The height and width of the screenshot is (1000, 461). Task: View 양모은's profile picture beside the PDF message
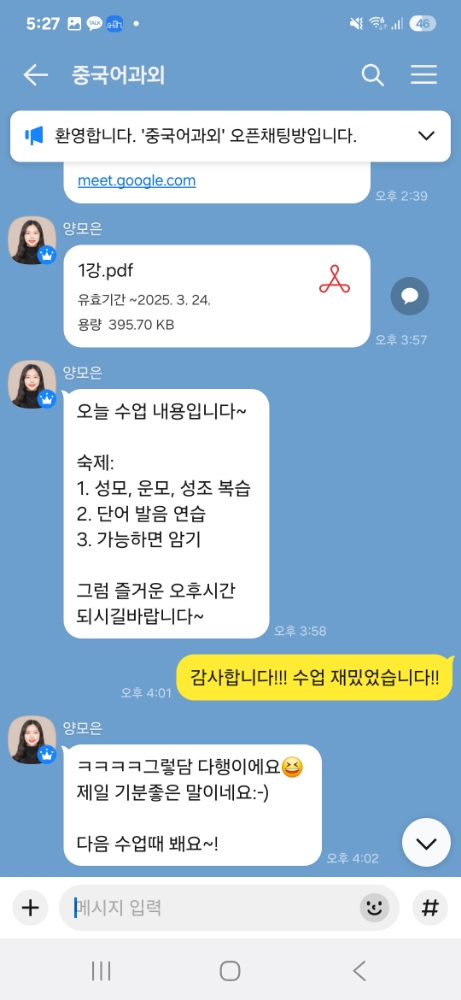[32, 240]
